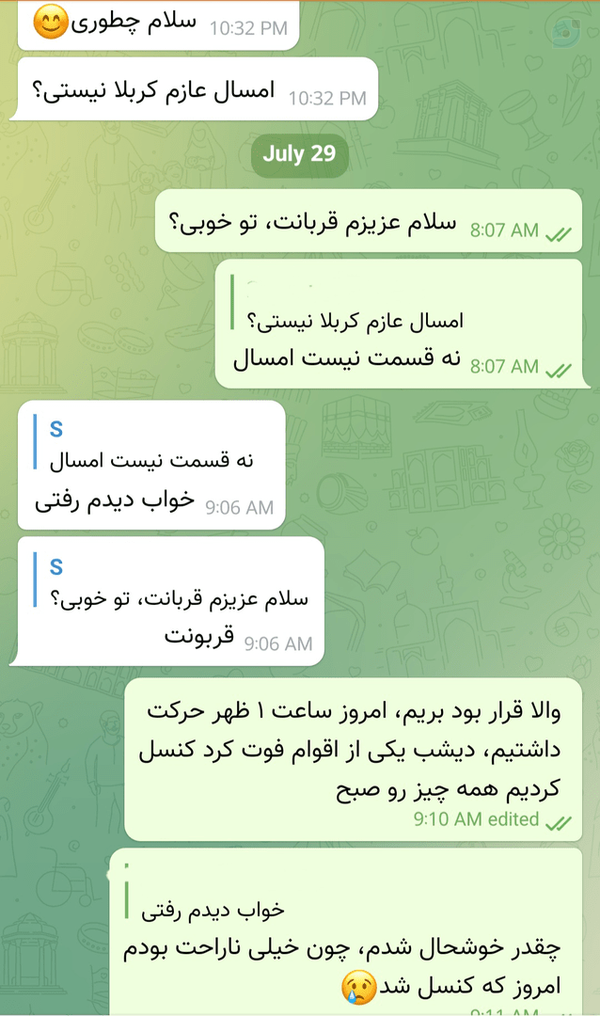Viewport: 600px width, 1016px height.
Task: Open the July 29 date chip
Action: tap(299, 154)
